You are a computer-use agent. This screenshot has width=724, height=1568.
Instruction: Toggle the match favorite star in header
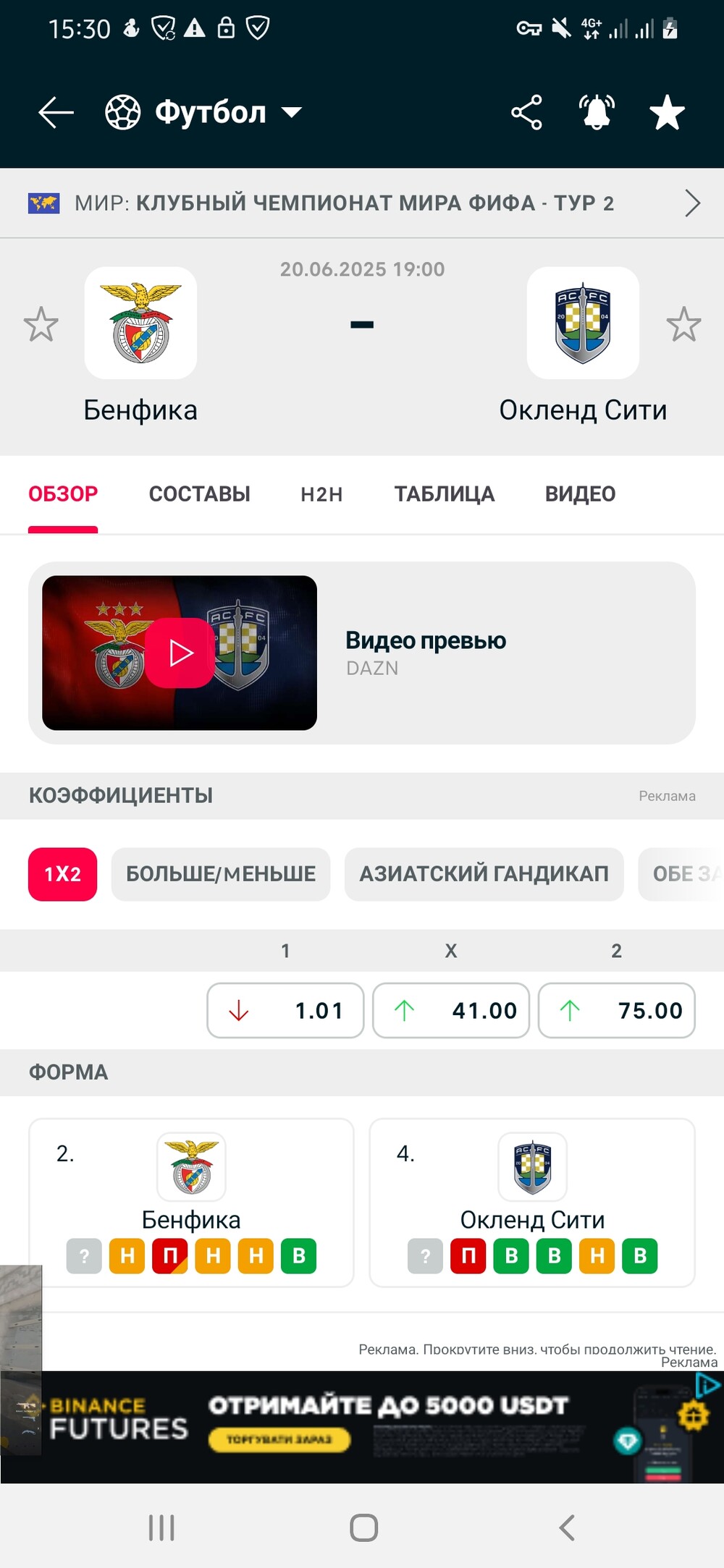(x=667, y=113)
